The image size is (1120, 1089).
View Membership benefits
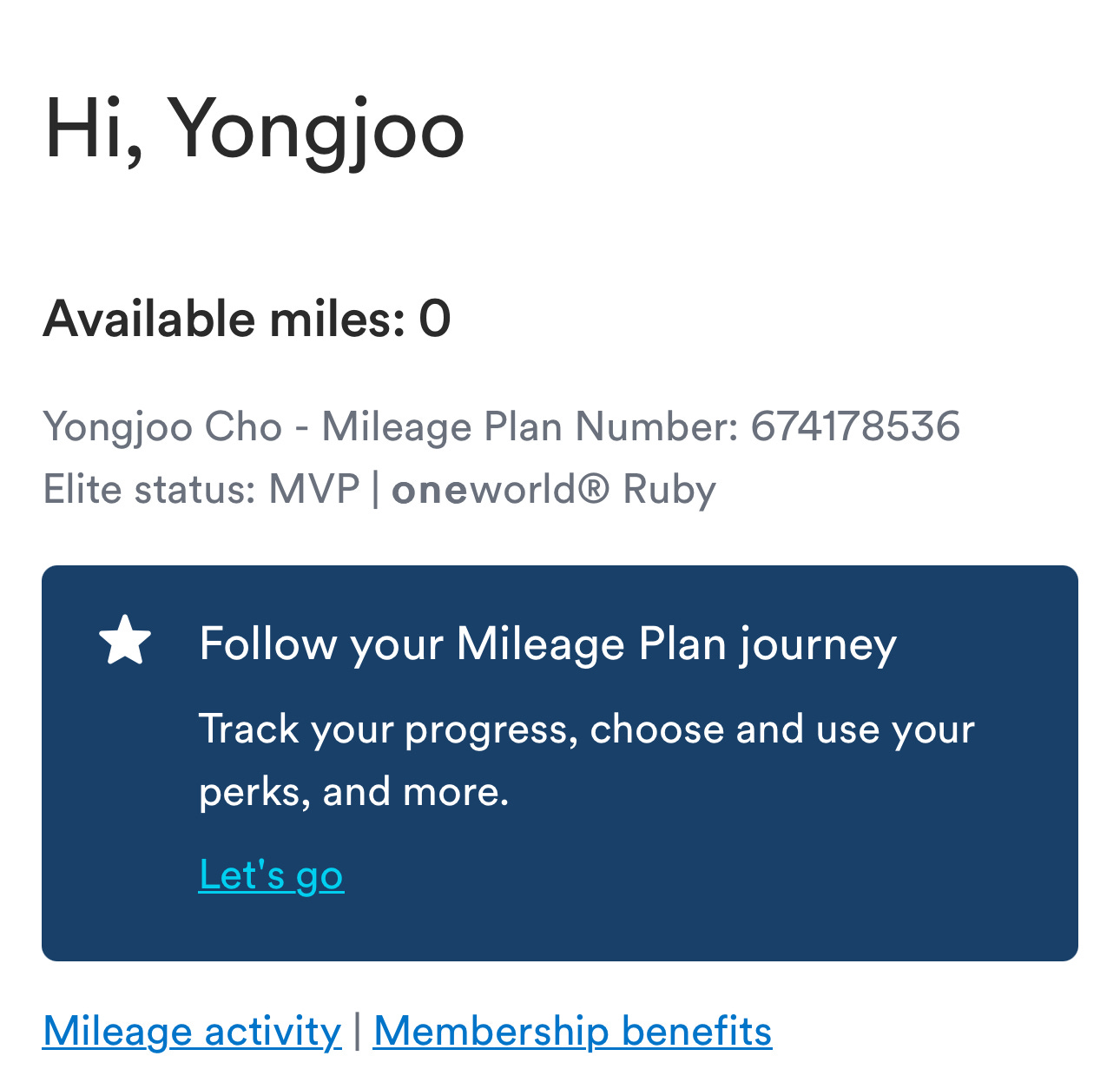point(572,1031)
